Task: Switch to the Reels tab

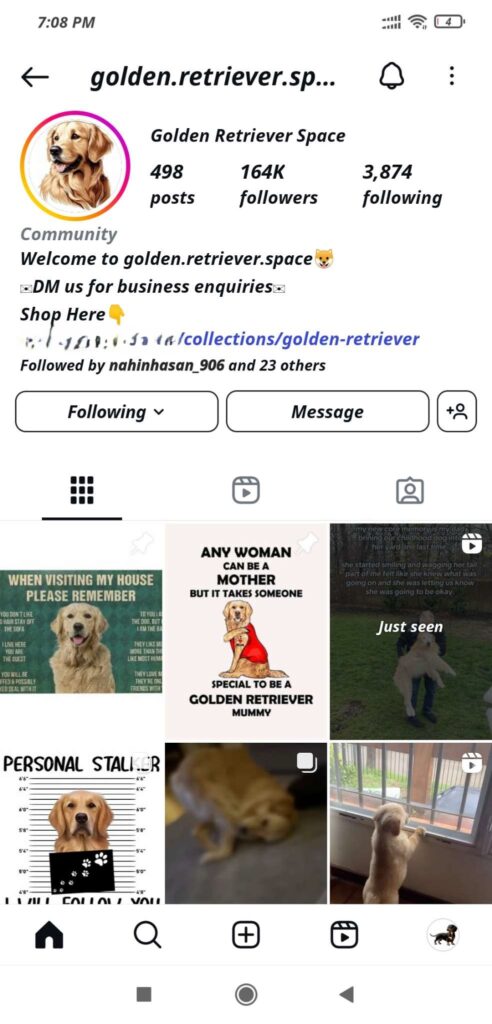Action: click(x=246, y=490)
